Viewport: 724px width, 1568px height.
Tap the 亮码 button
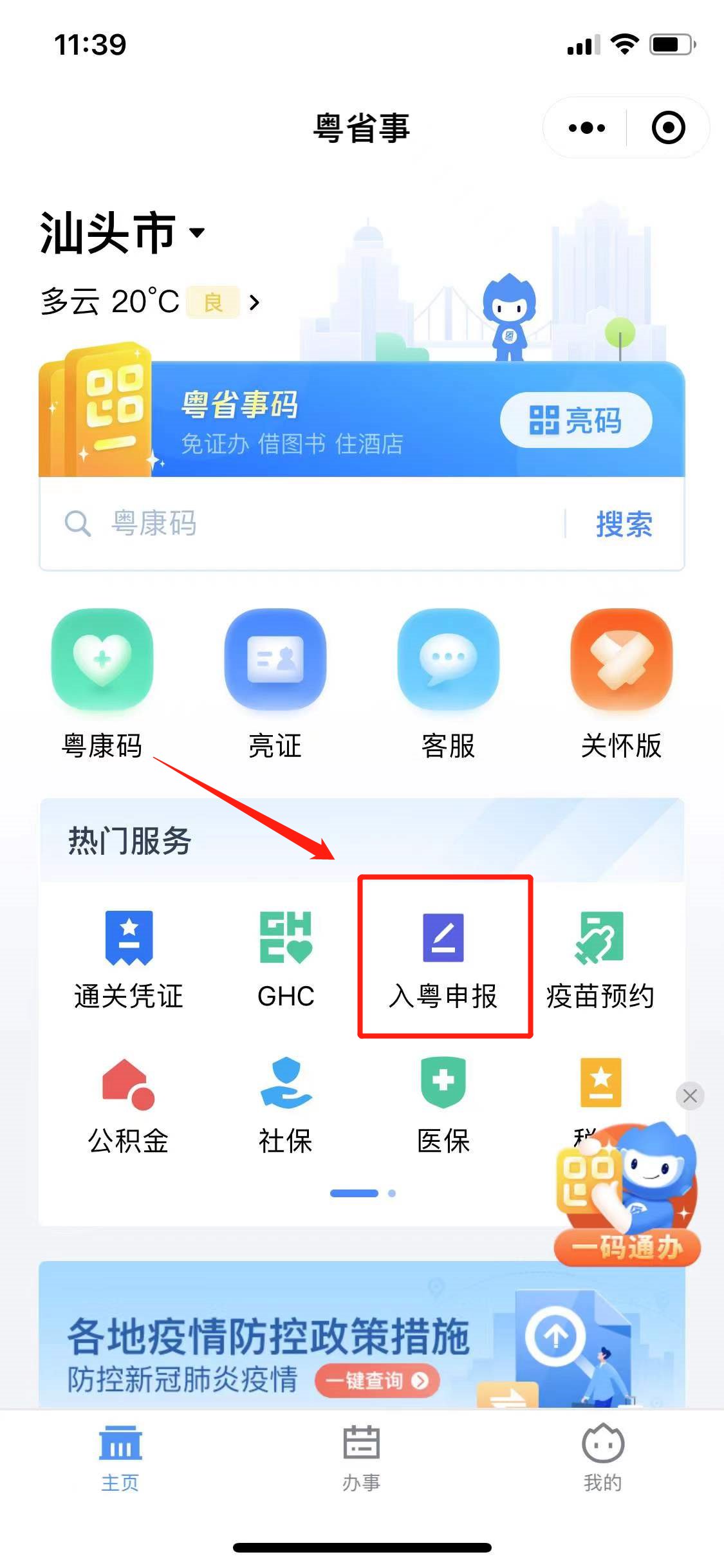(x=575, y=420)
